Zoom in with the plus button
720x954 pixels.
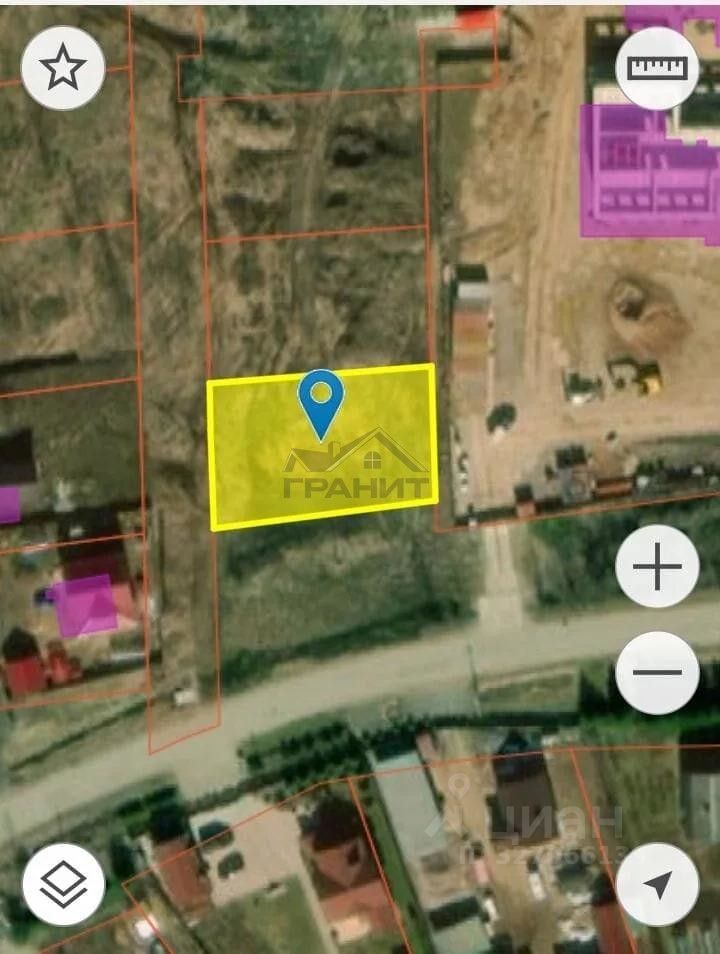click(x=657, y=568)
